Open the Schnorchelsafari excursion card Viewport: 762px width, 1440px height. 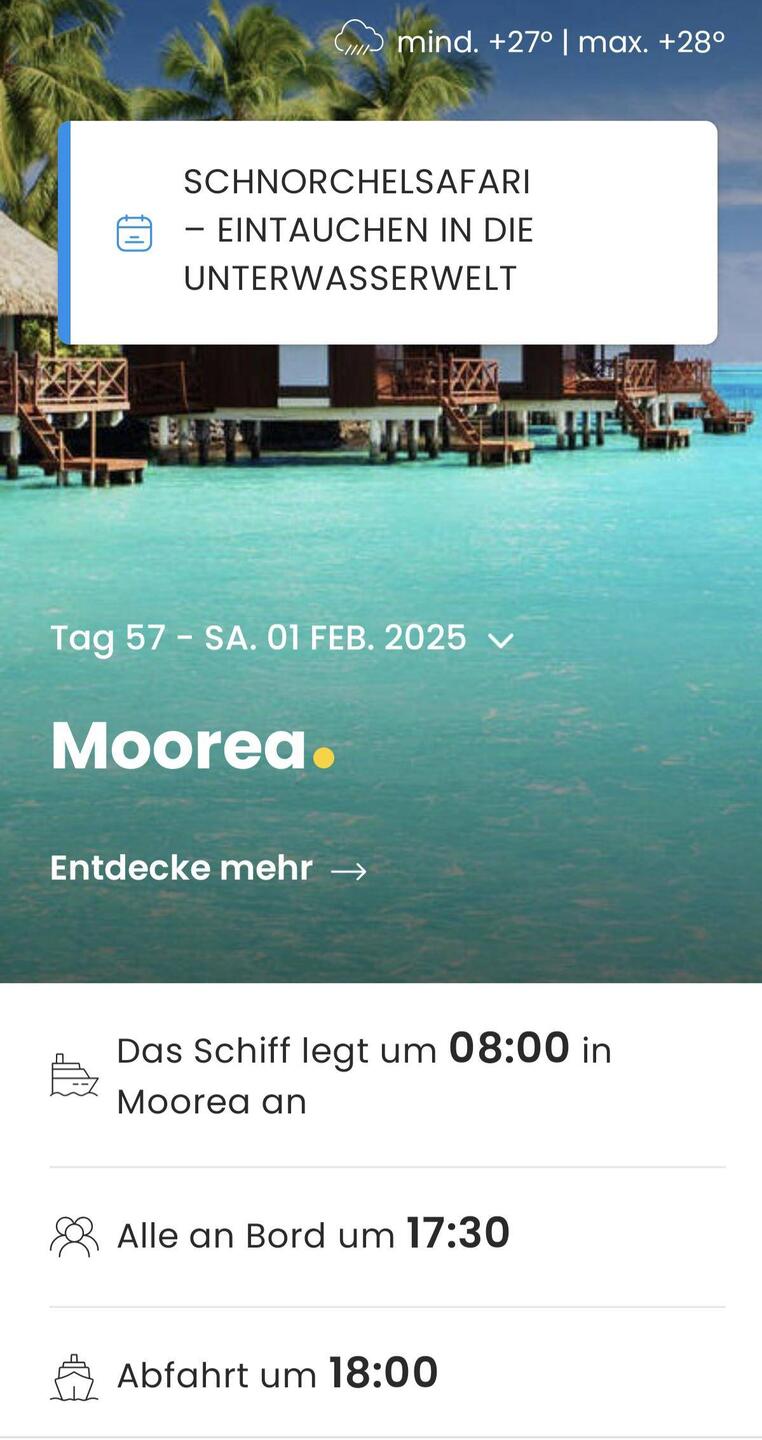click(388, 232)
